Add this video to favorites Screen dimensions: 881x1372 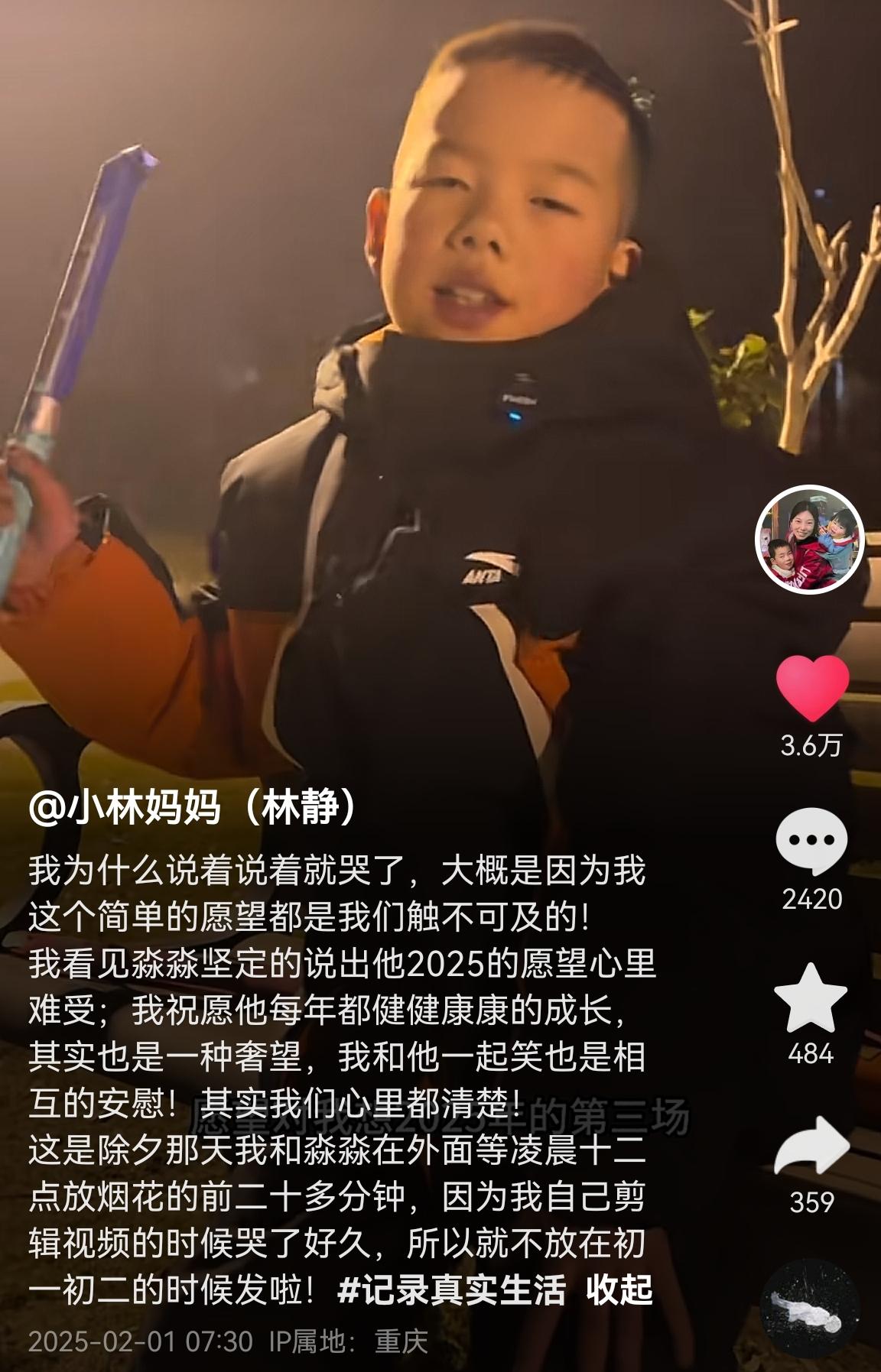[x=811, y=997]
